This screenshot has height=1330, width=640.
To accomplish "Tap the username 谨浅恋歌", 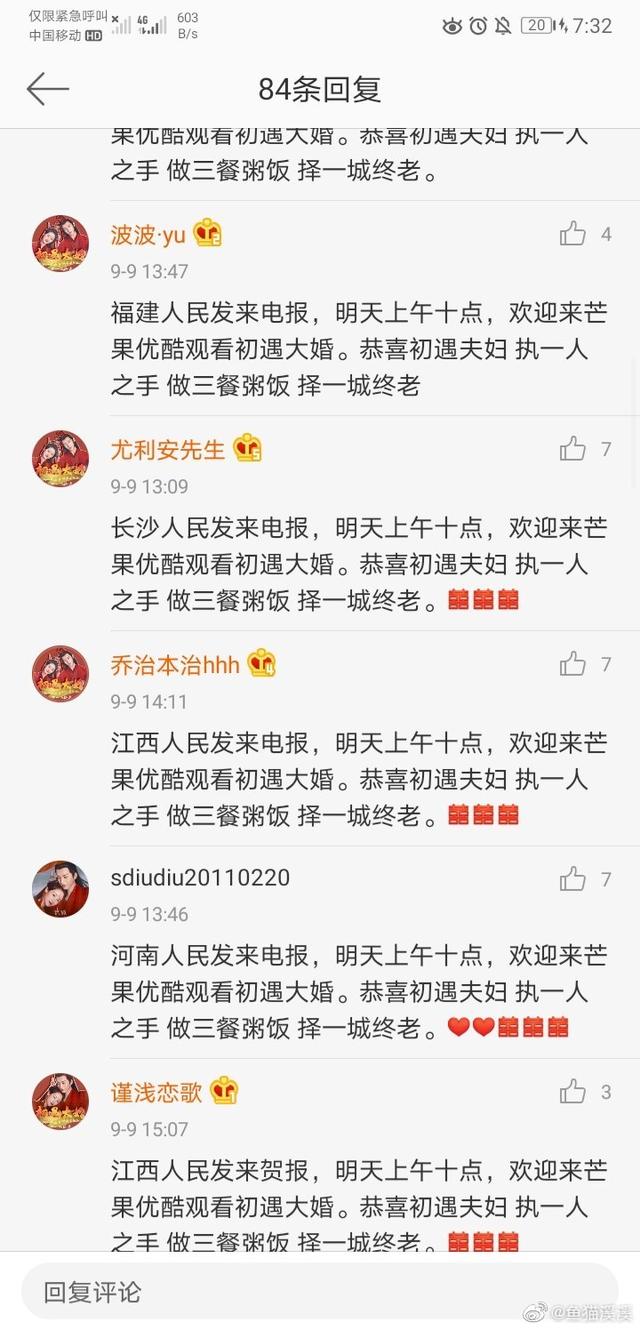I will tap(156, 1092).
